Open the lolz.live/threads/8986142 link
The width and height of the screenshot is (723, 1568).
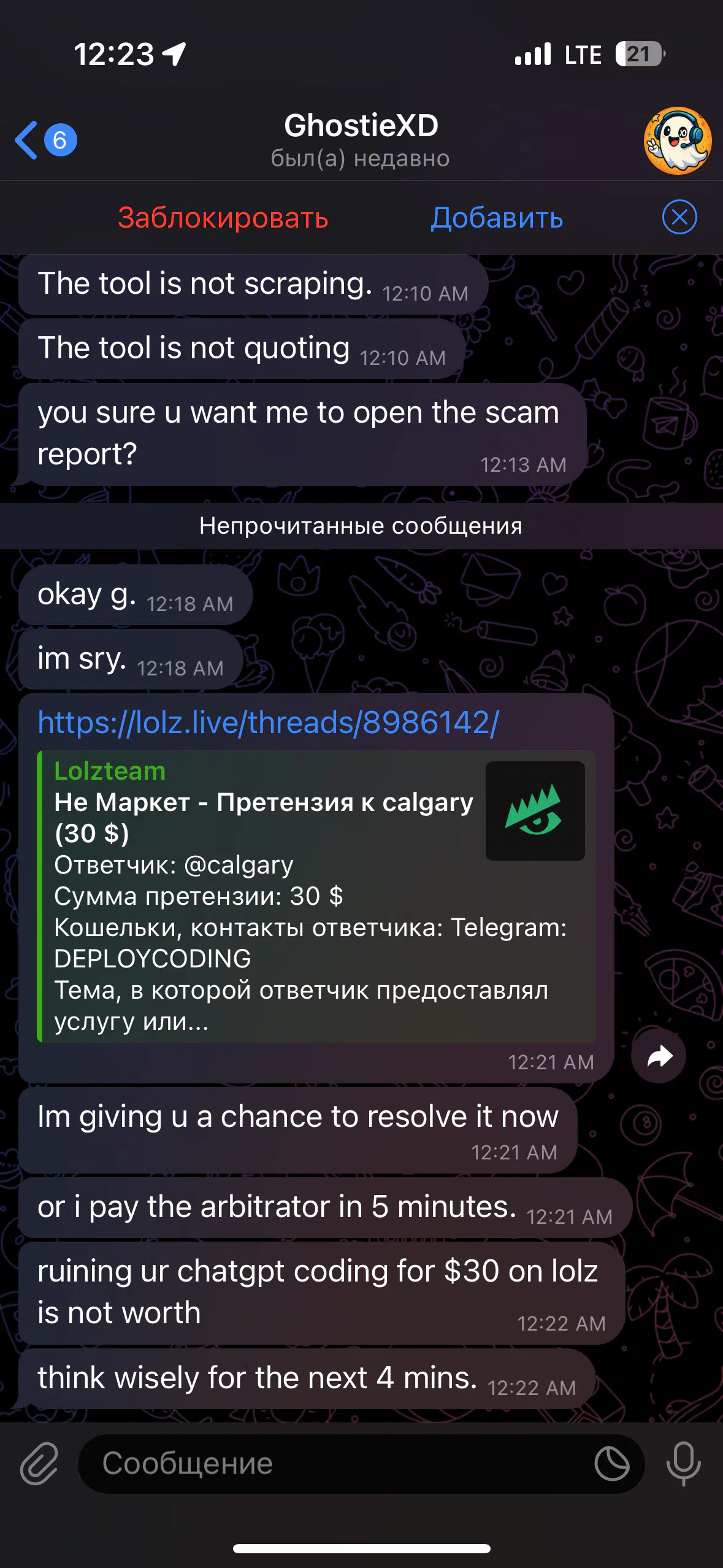coord(269,722)
